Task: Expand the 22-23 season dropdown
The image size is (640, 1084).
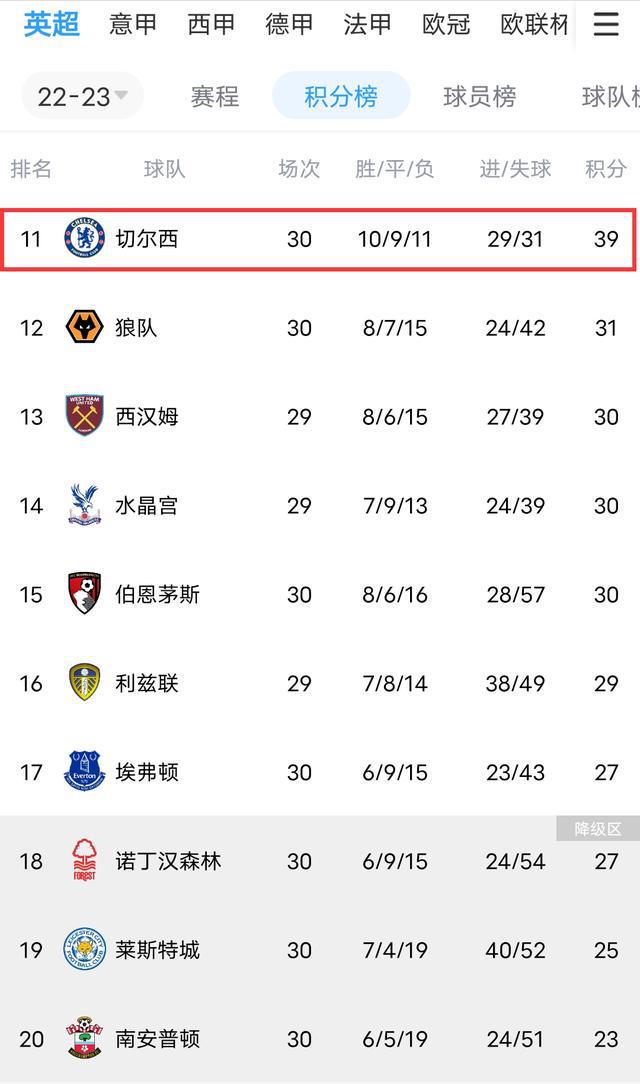Action: 82,96
